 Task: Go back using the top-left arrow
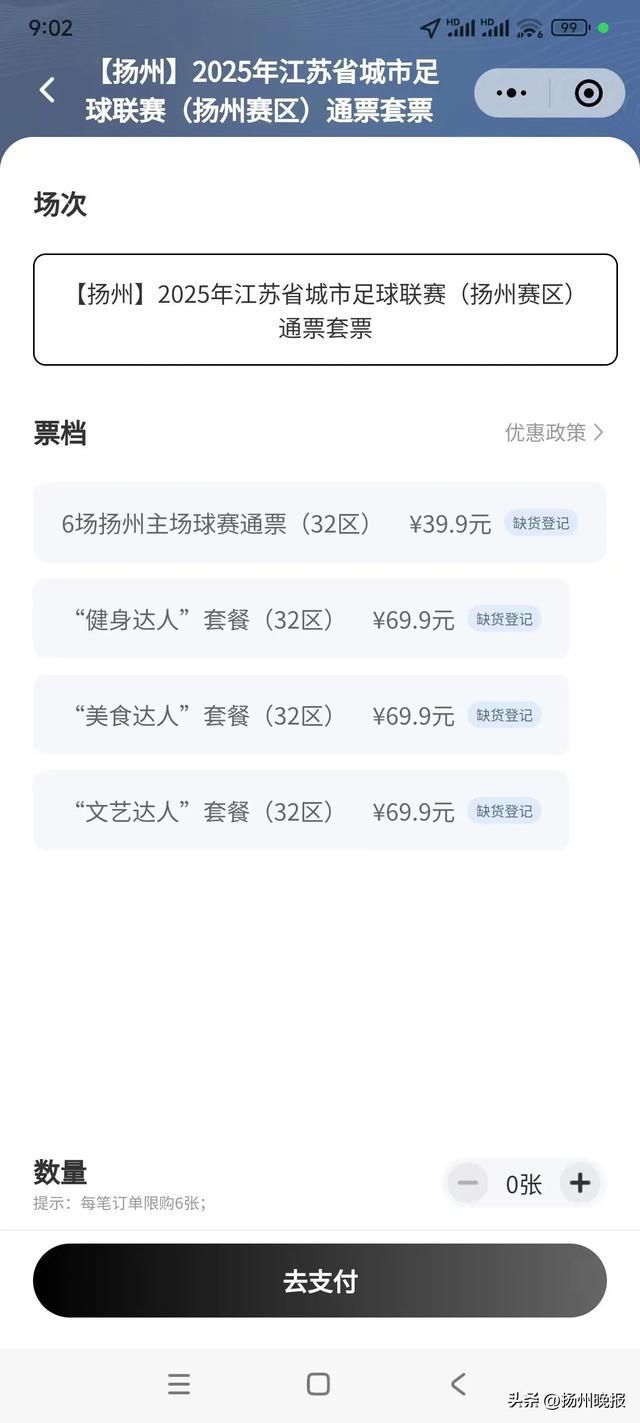[x=47, y=90]
